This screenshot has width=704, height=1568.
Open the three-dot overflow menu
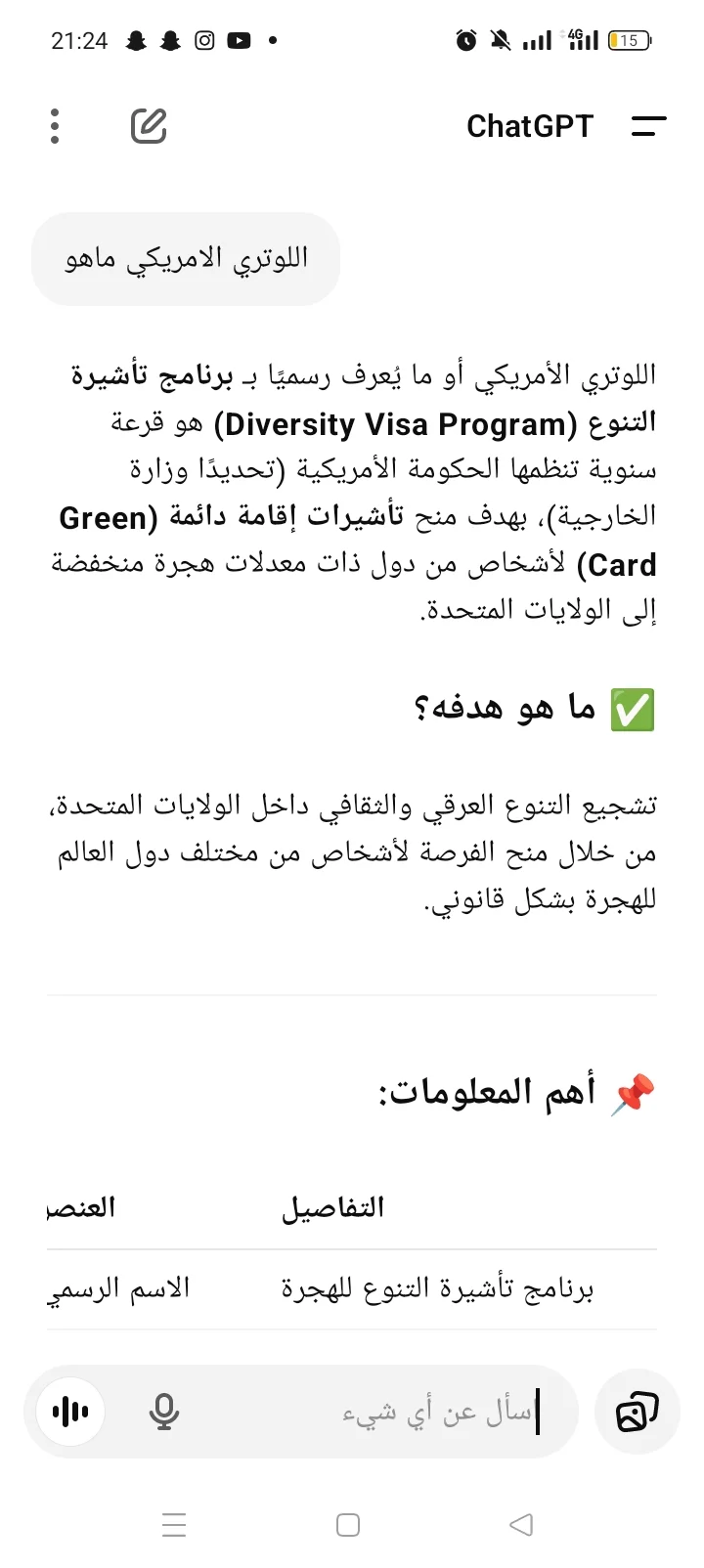[x=55, y=126]
